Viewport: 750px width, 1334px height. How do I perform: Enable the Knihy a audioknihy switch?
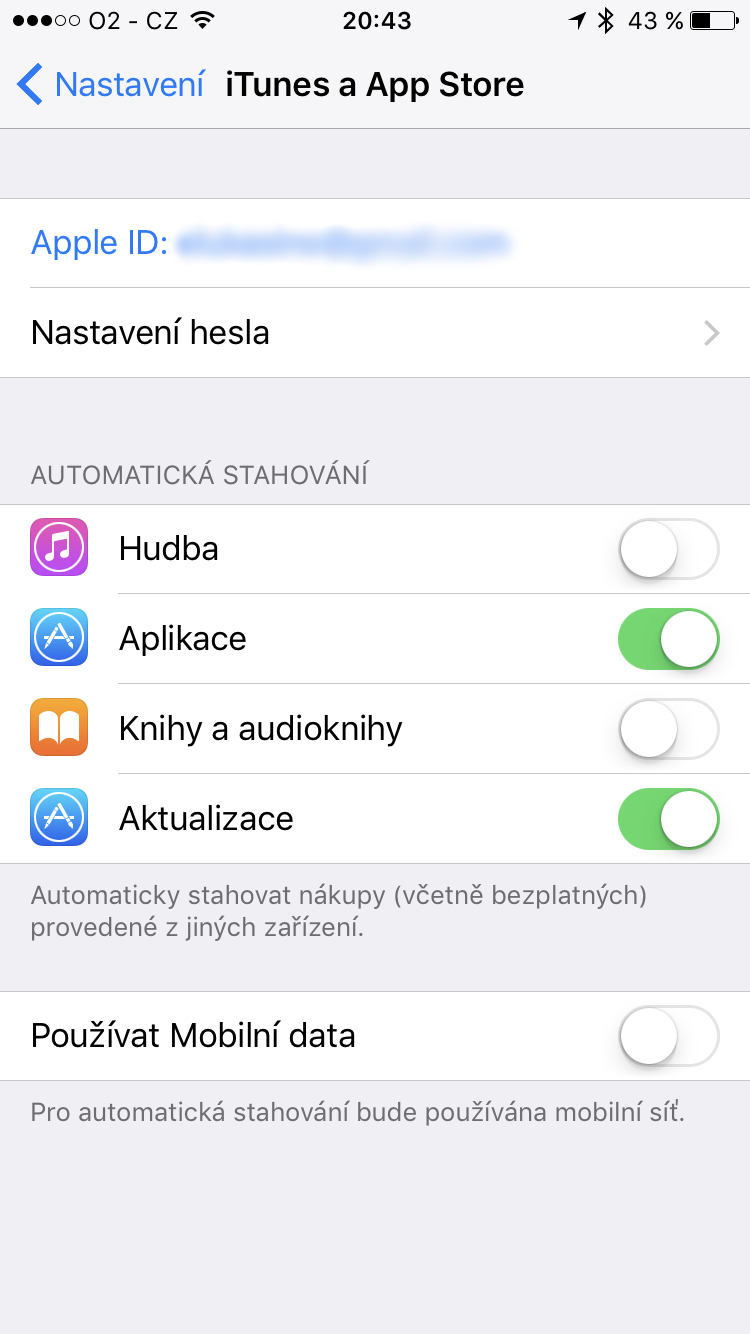click(x=668, y=728)
